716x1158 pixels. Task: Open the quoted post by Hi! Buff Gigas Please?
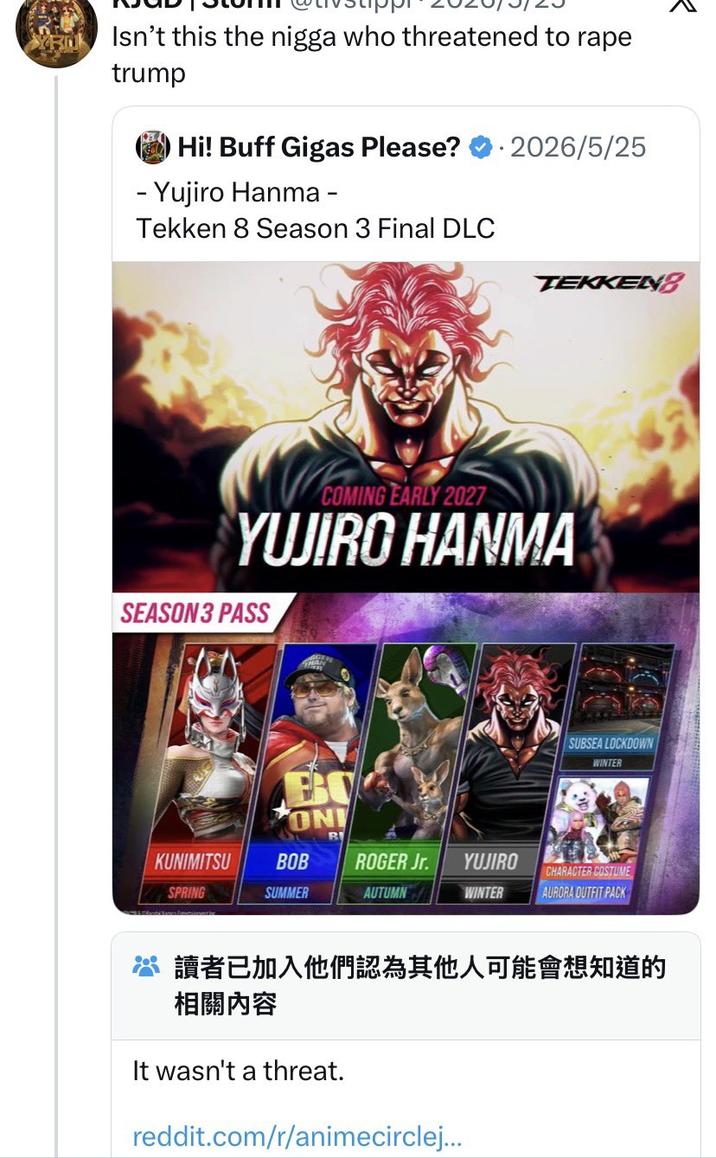pyautogui.click(x=405, y=185)
